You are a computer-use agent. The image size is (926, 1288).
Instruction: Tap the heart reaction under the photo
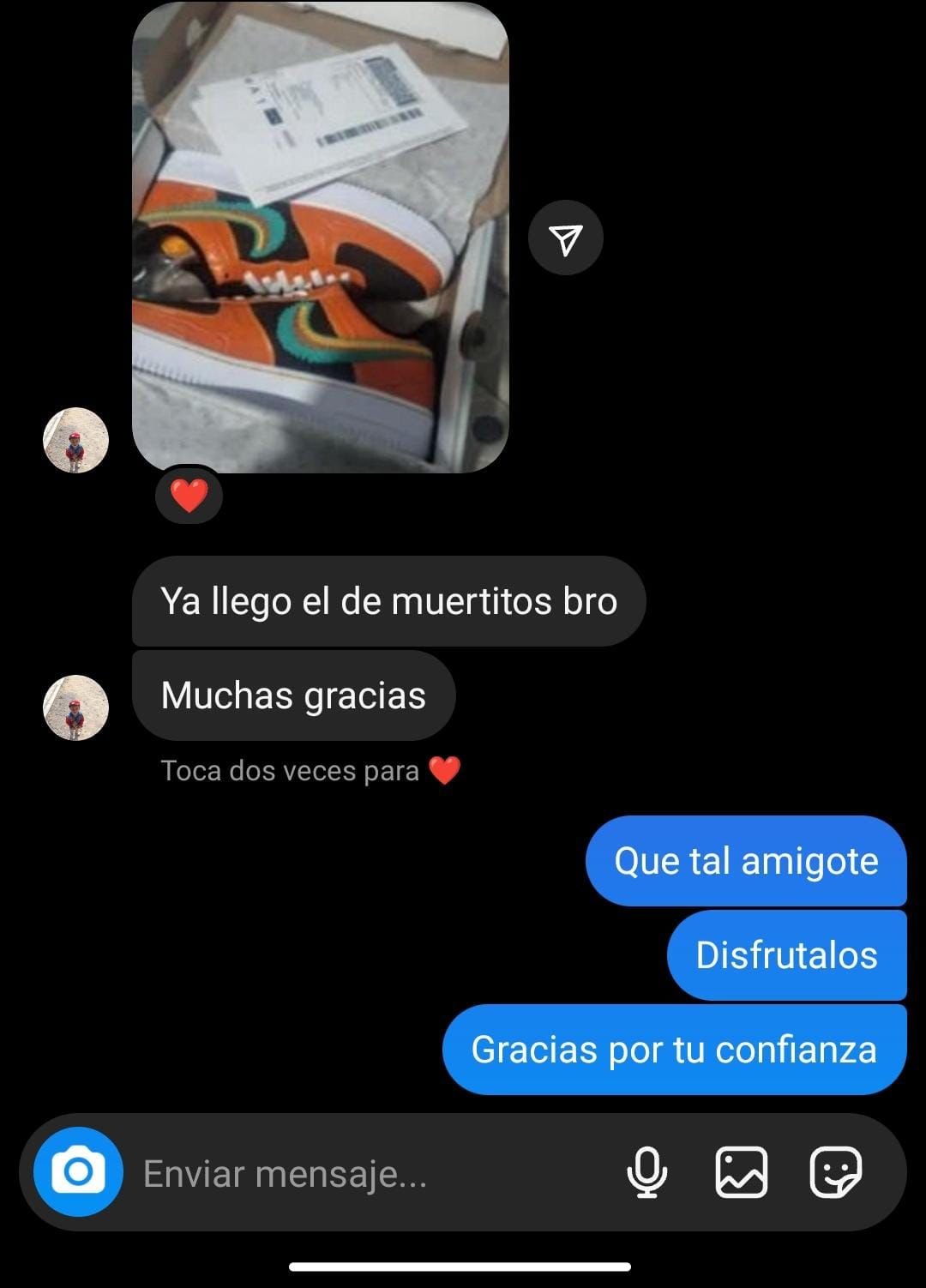[x=189, y=497]
